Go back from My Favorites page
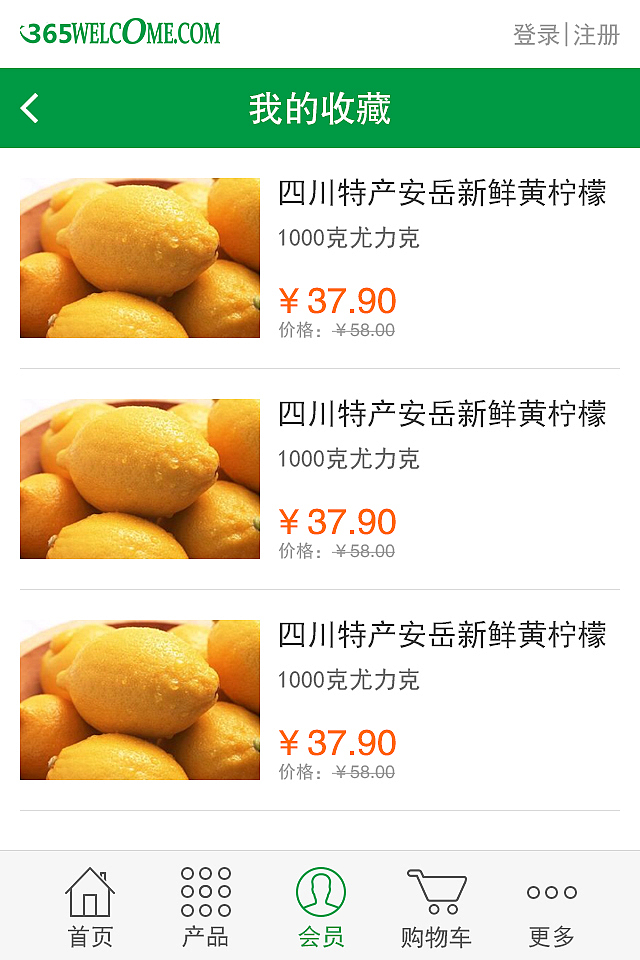This screenshot has width=640, height=960. click(x=30, y=108)
